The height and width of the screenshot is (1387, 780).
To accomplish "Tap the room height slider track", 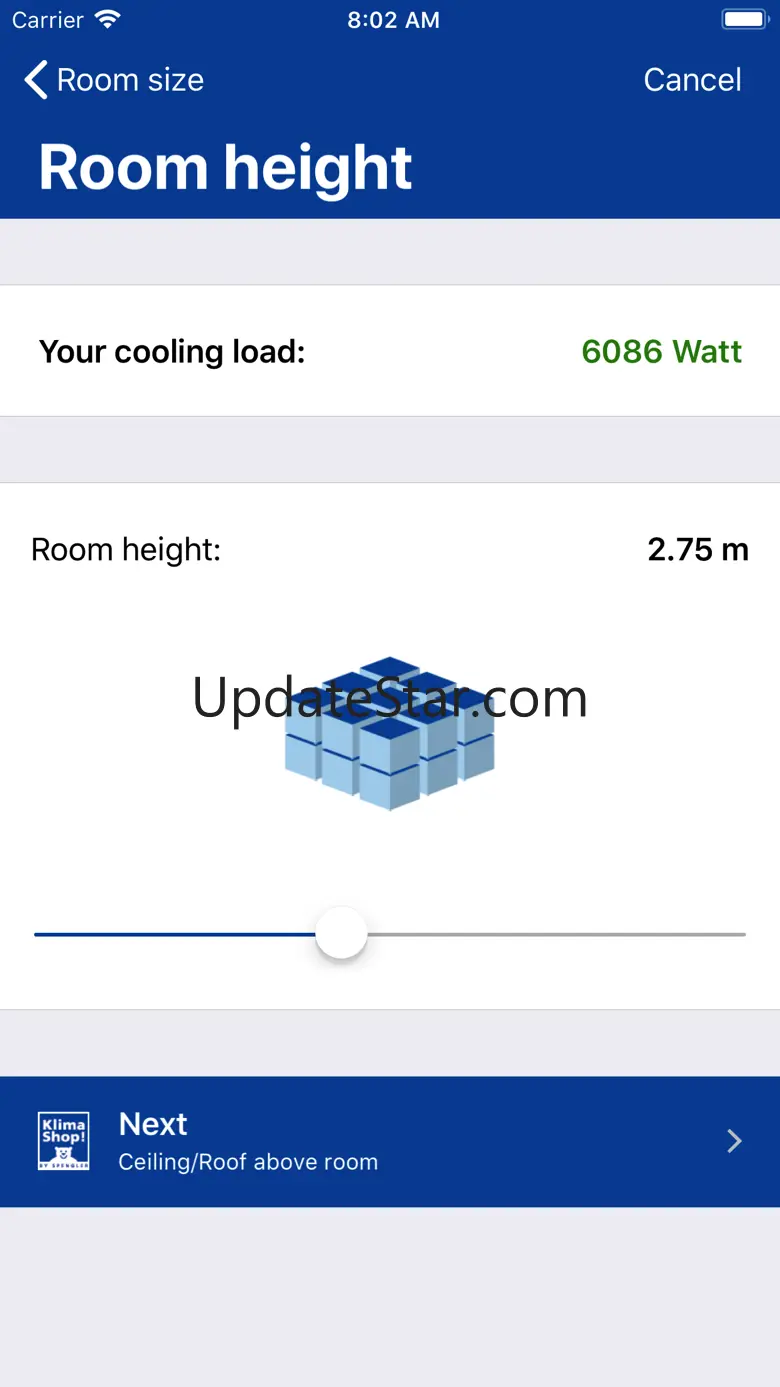I will (x=390, y=934).
